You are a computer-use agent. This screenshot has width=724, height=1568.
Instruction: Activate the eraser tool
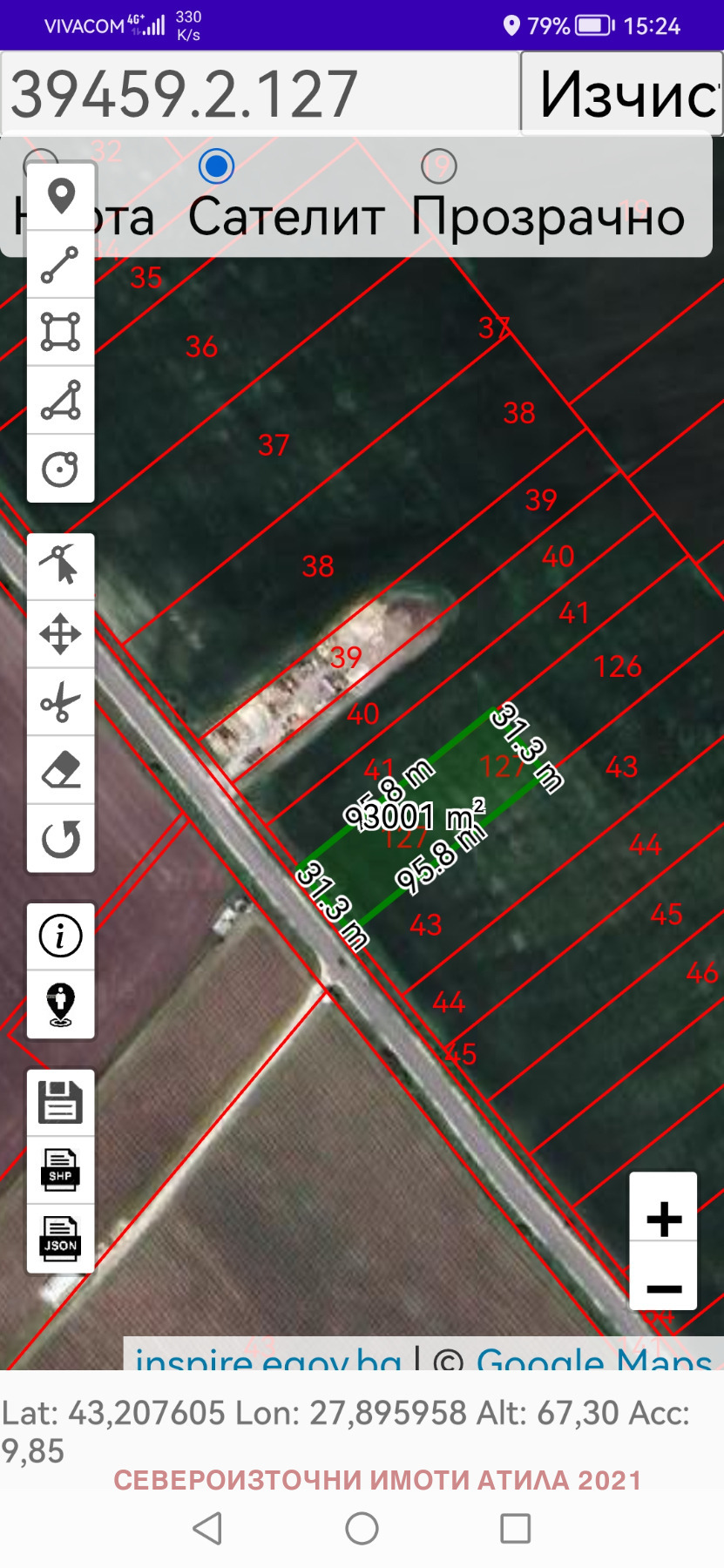[x=61, y=770]
